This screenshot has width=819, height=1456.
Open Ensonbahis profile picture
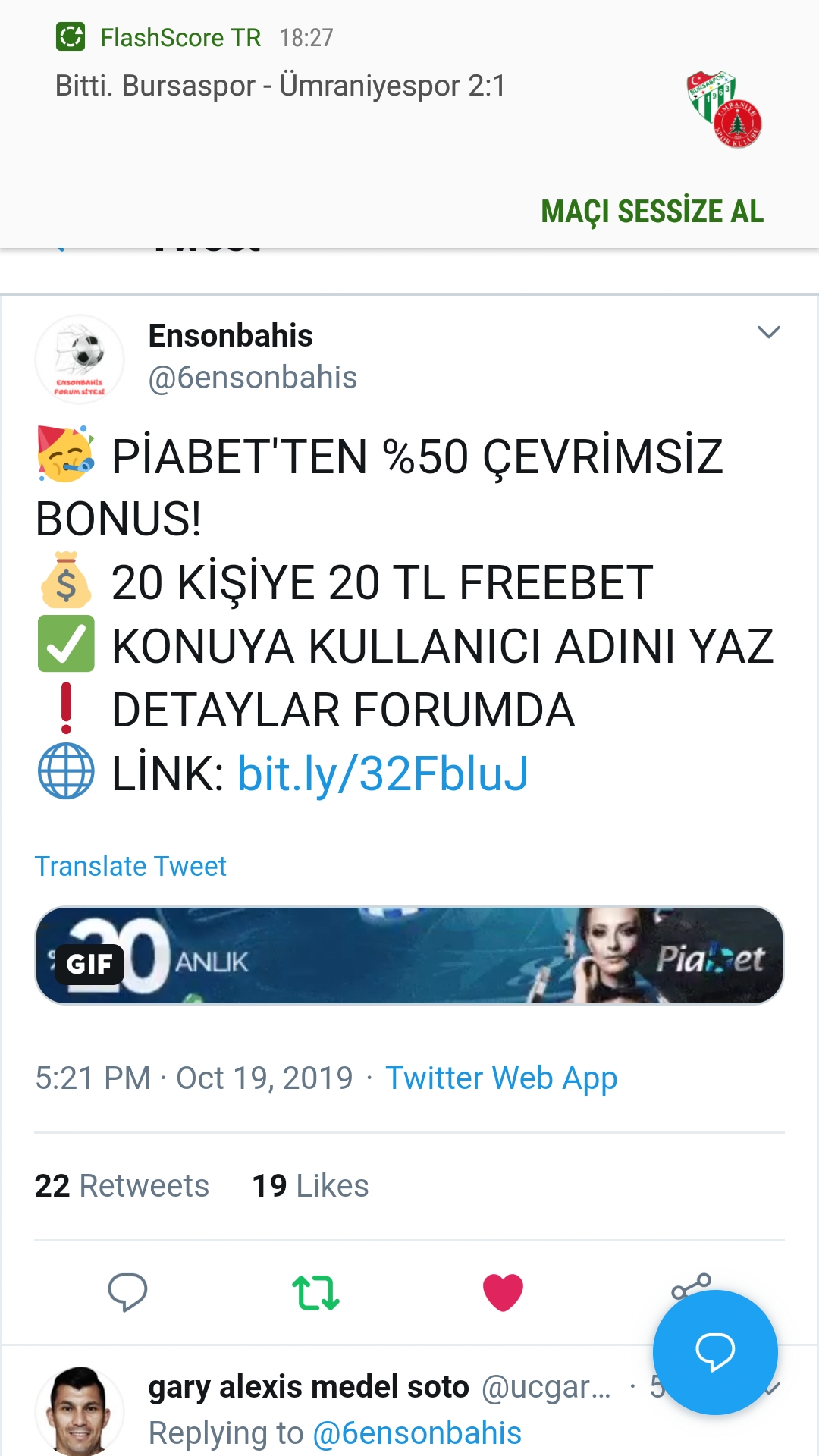point(80,359)
